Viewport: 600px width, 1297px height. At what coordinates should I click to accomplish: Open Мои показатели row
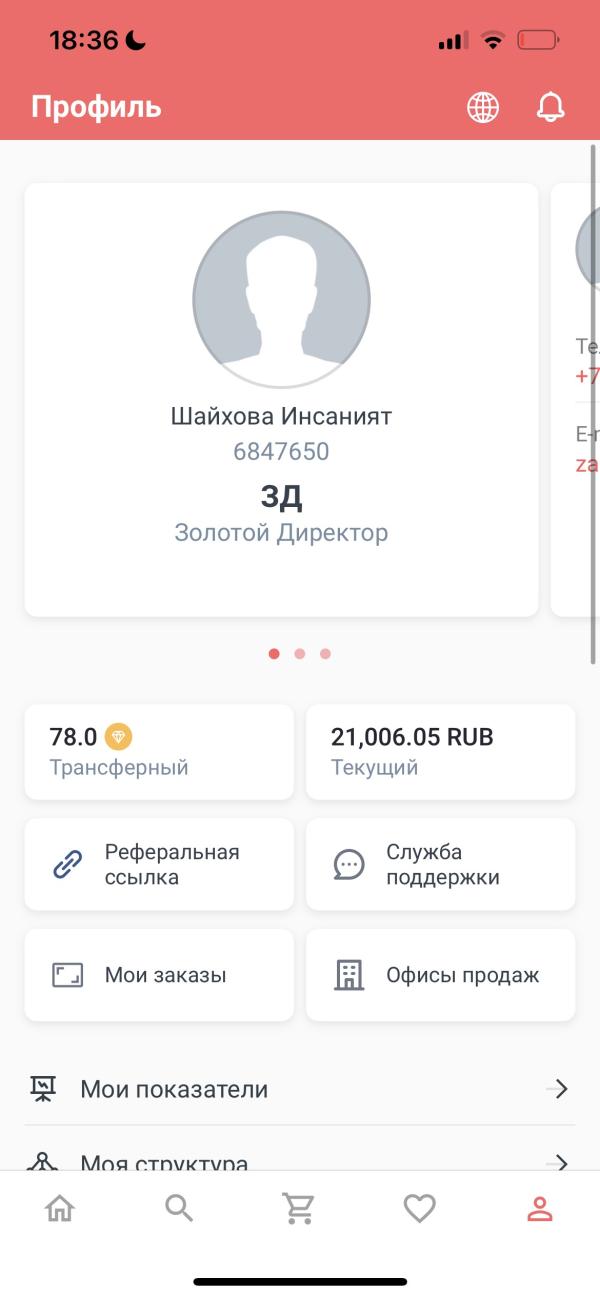(299, 1089)
